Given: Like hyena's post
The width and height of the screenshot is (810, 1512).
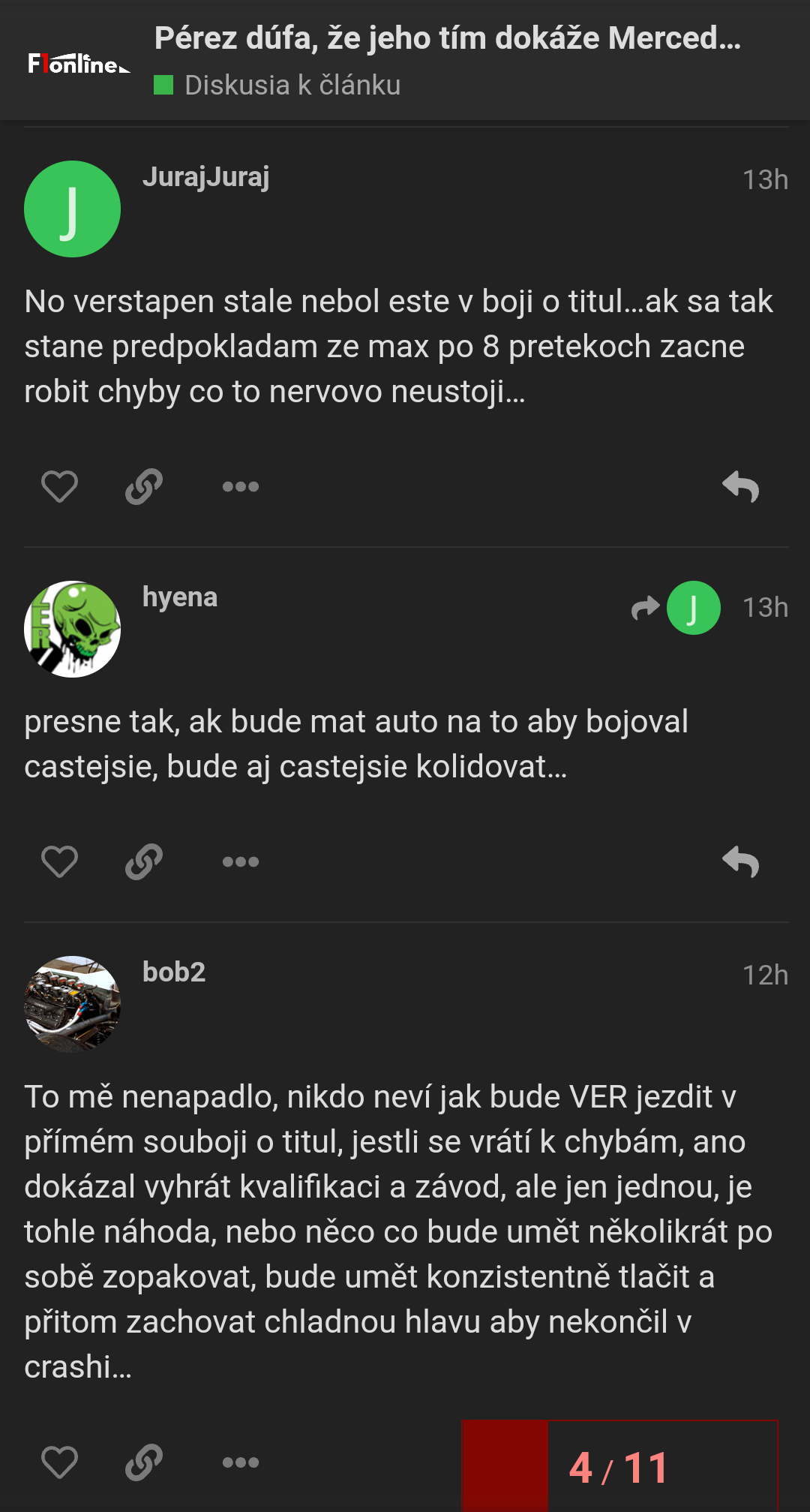Looking at the screenshot, I should click(59, 861).
